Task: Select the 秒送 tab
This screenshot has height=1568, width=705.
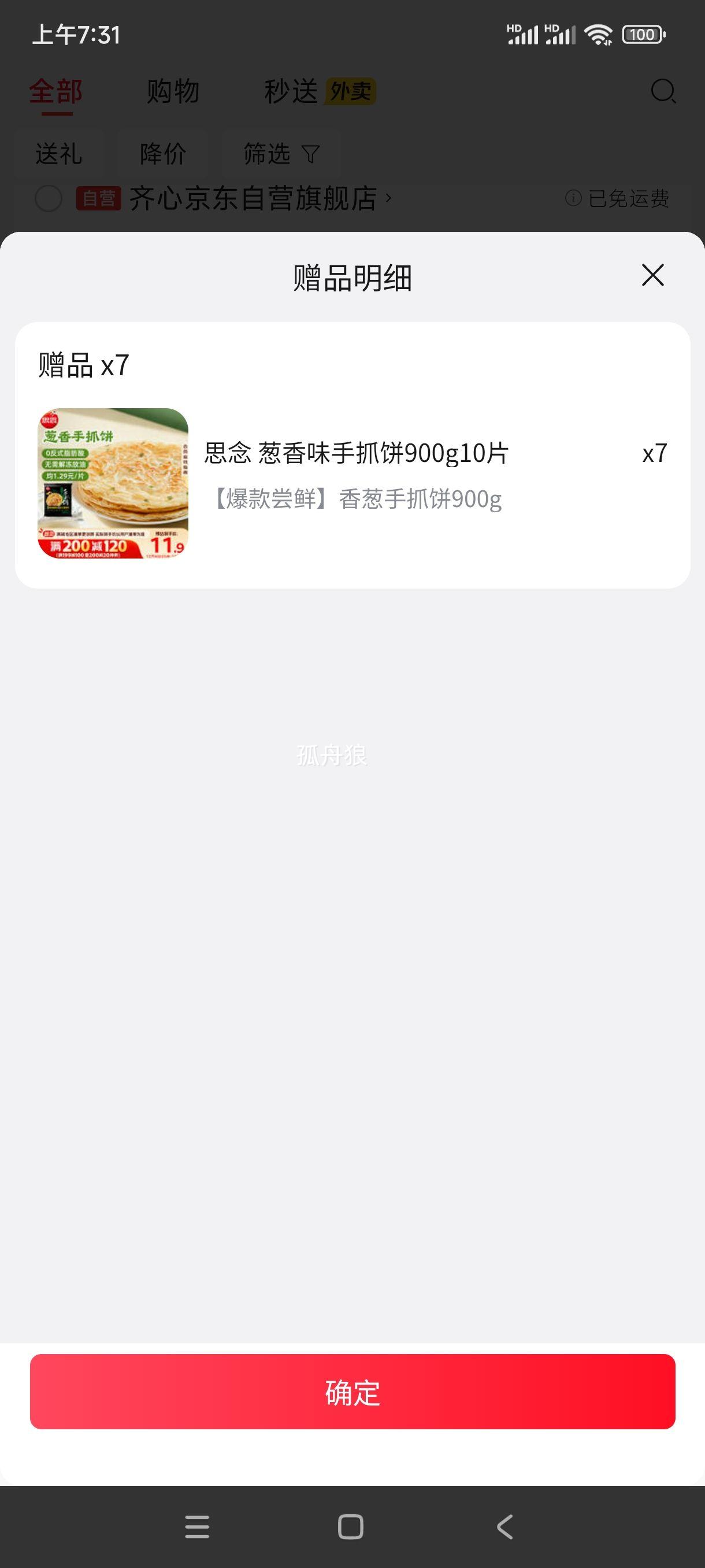Action: (x=291, y=92)
